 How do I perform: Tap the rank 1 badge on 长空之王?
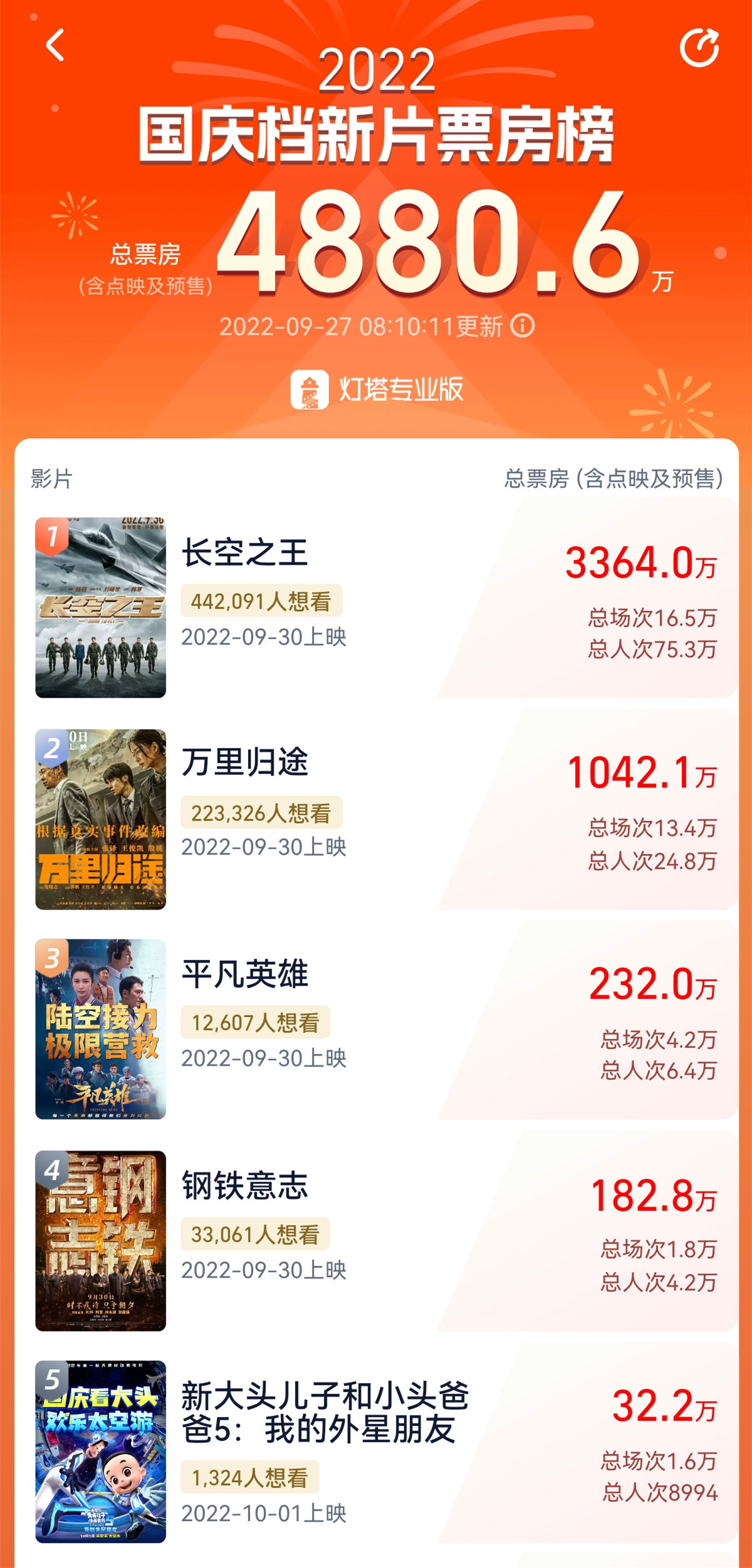(53, 537)
